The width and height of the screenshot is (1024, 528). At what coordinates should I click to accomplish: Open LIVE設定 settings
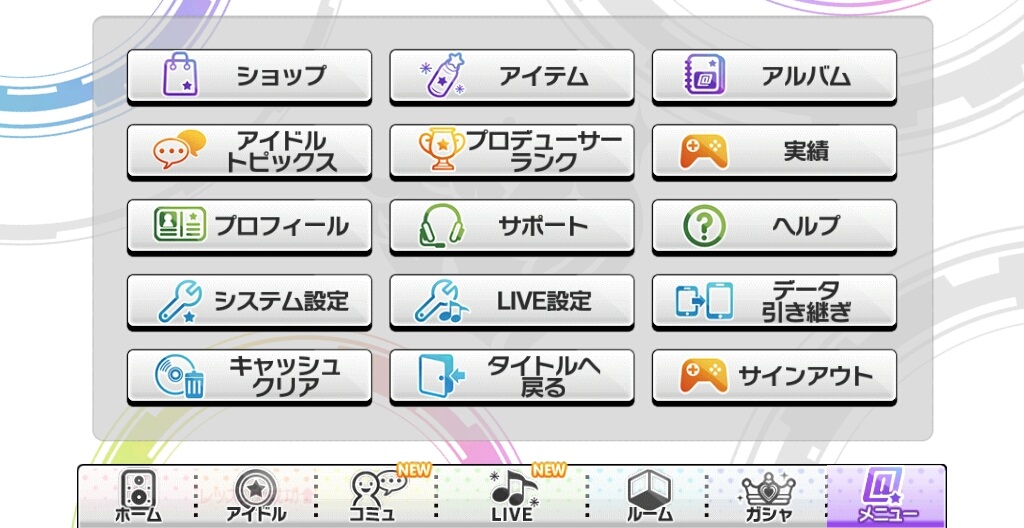coord(511,300)
